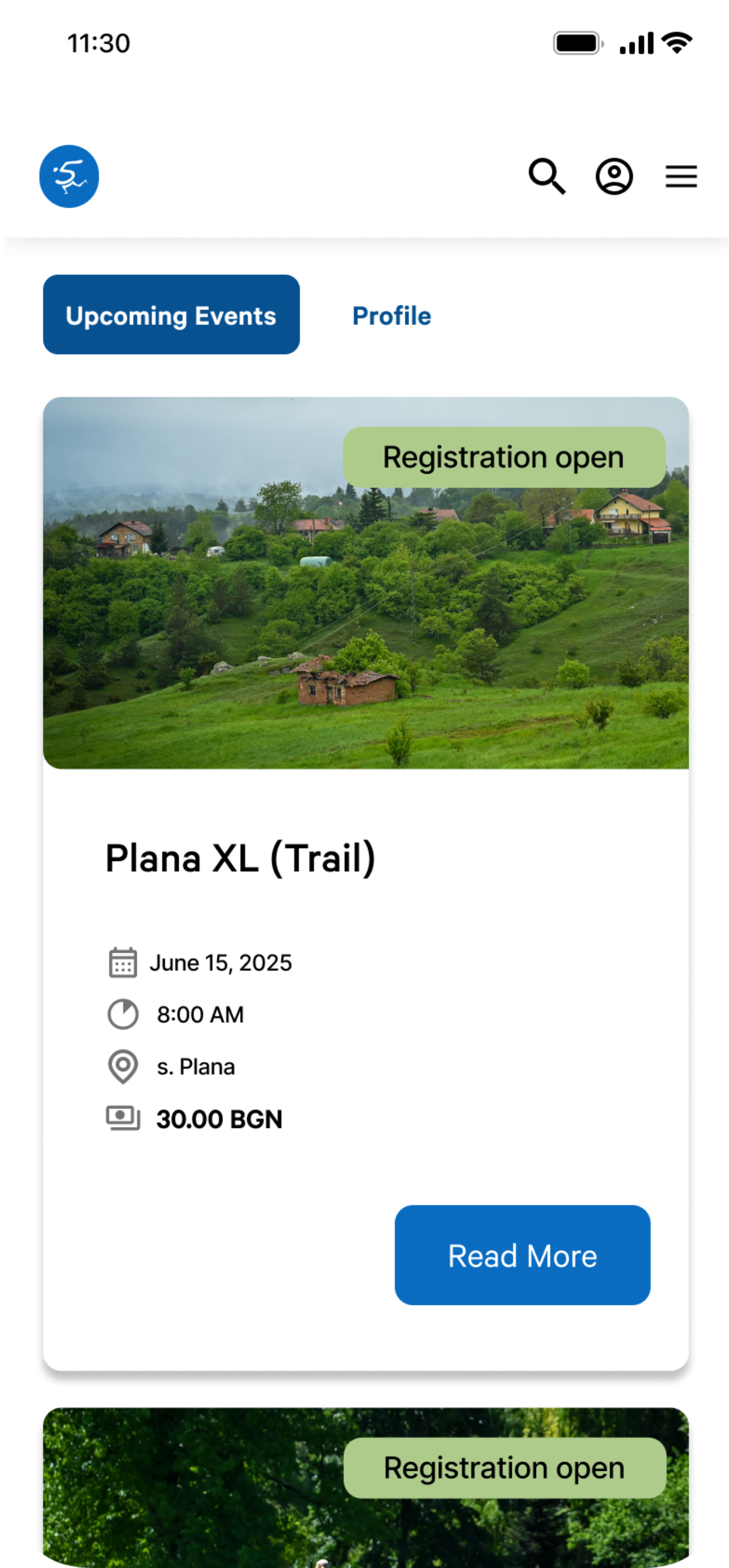Open search from the top bar

point(548,176)
